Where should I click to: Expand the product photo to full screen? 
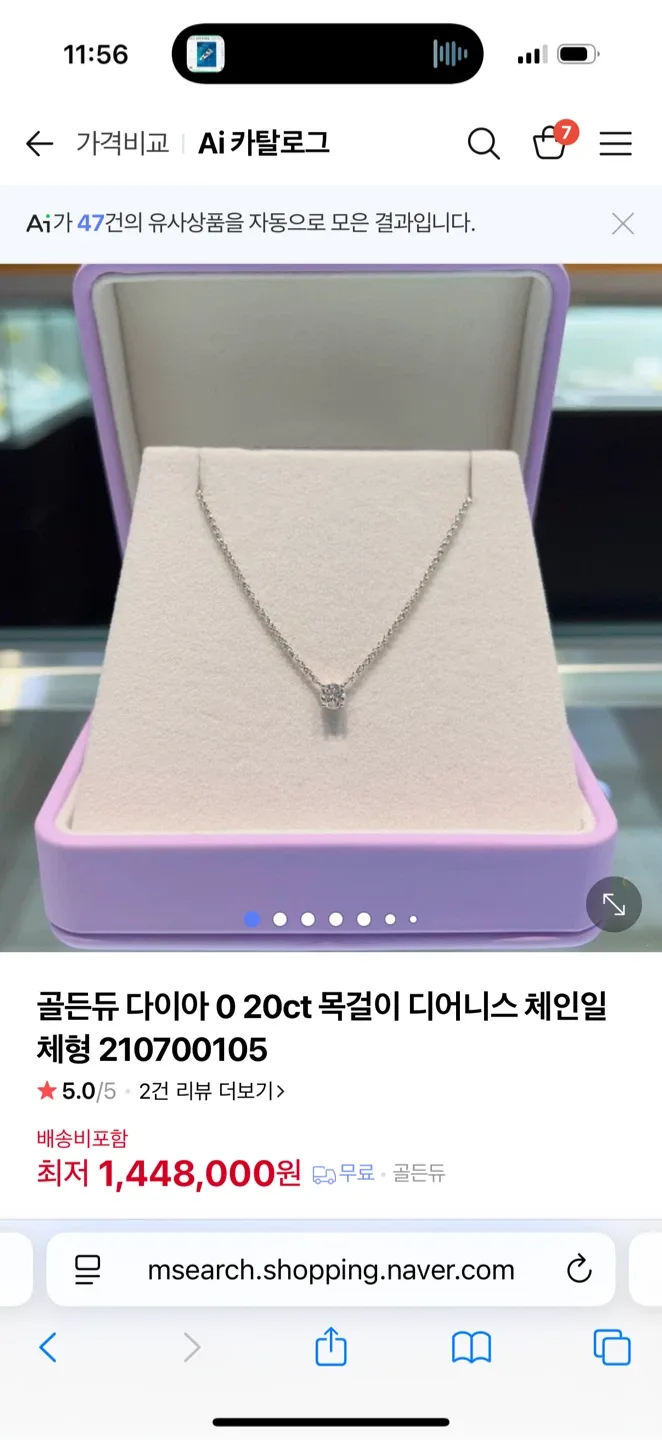613,904
